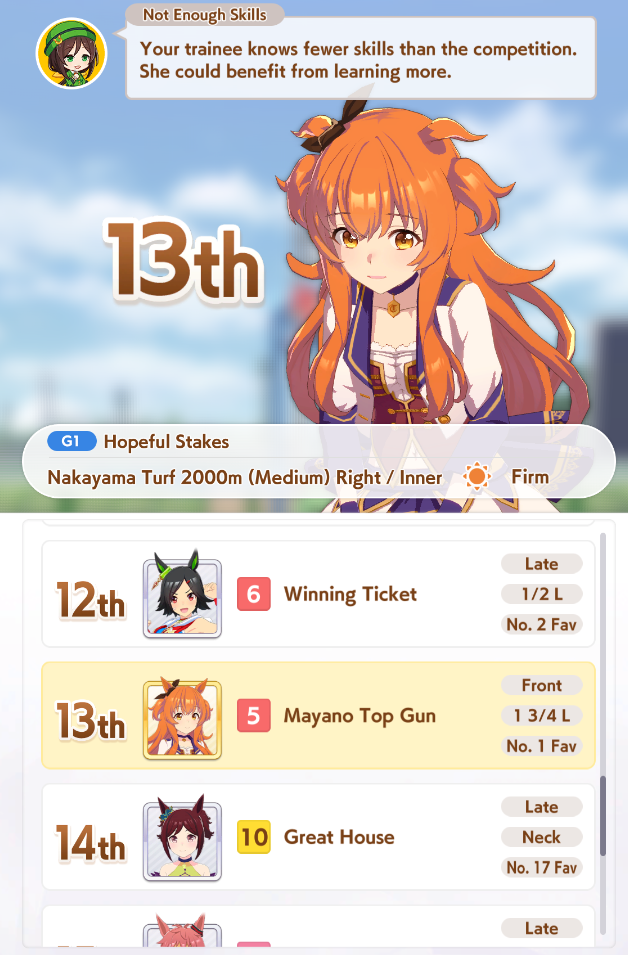Select the Great House result row
This screenshot has width=628, height=955.
click(x=318, y=837)
